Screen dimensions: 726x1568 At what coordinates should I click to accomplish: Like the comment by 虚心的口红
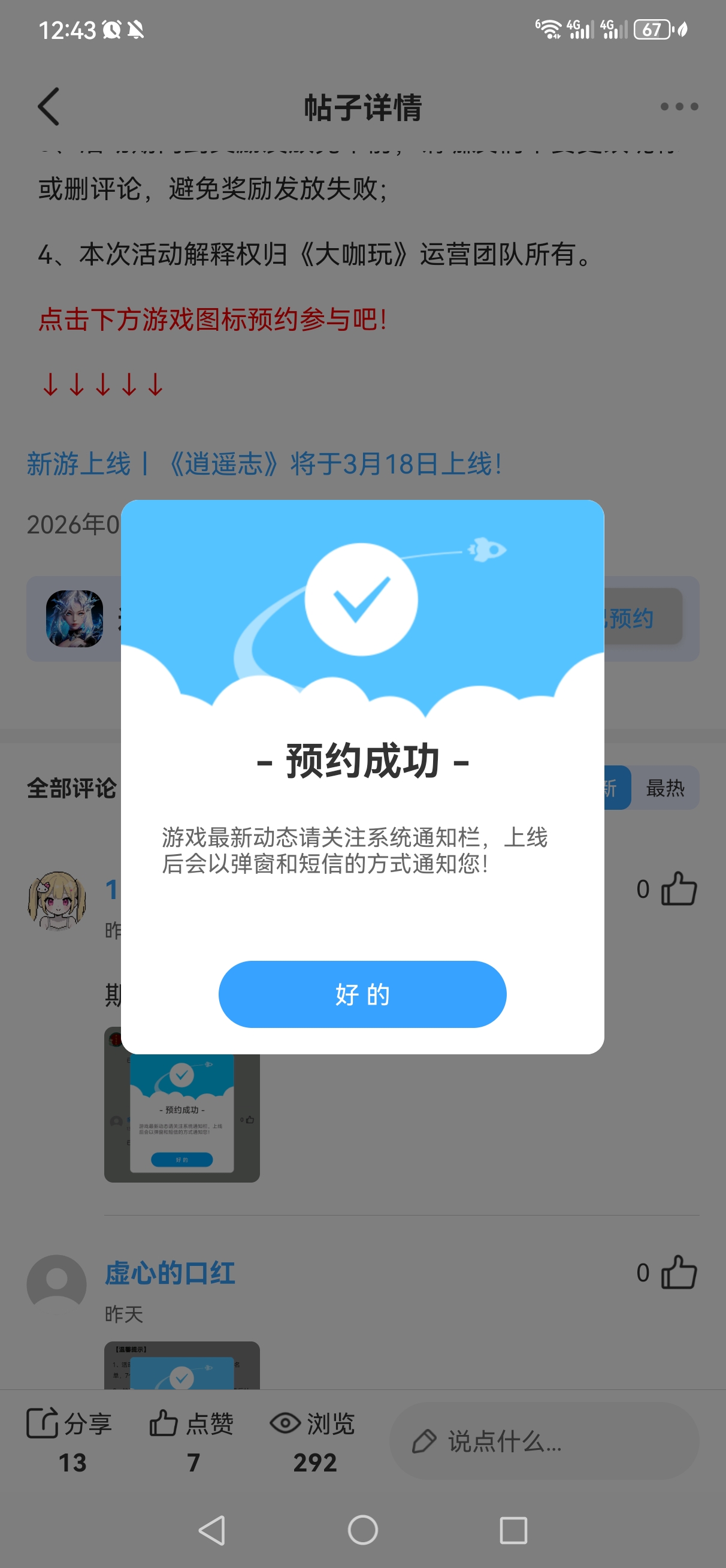click(679, 1273)
